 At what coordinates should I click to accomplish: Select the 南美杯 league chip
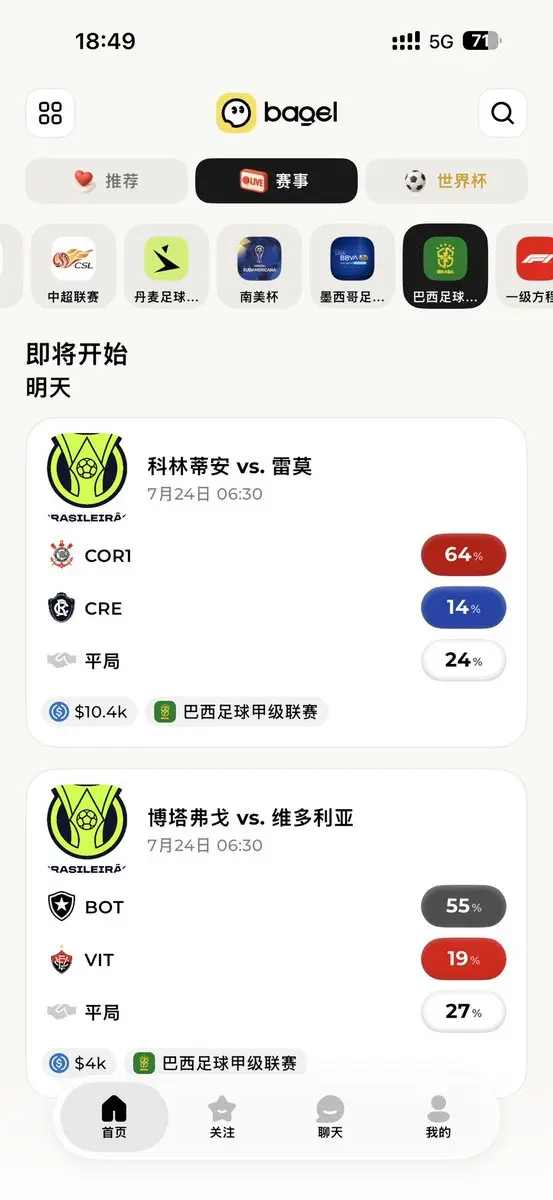pos(259,266)
